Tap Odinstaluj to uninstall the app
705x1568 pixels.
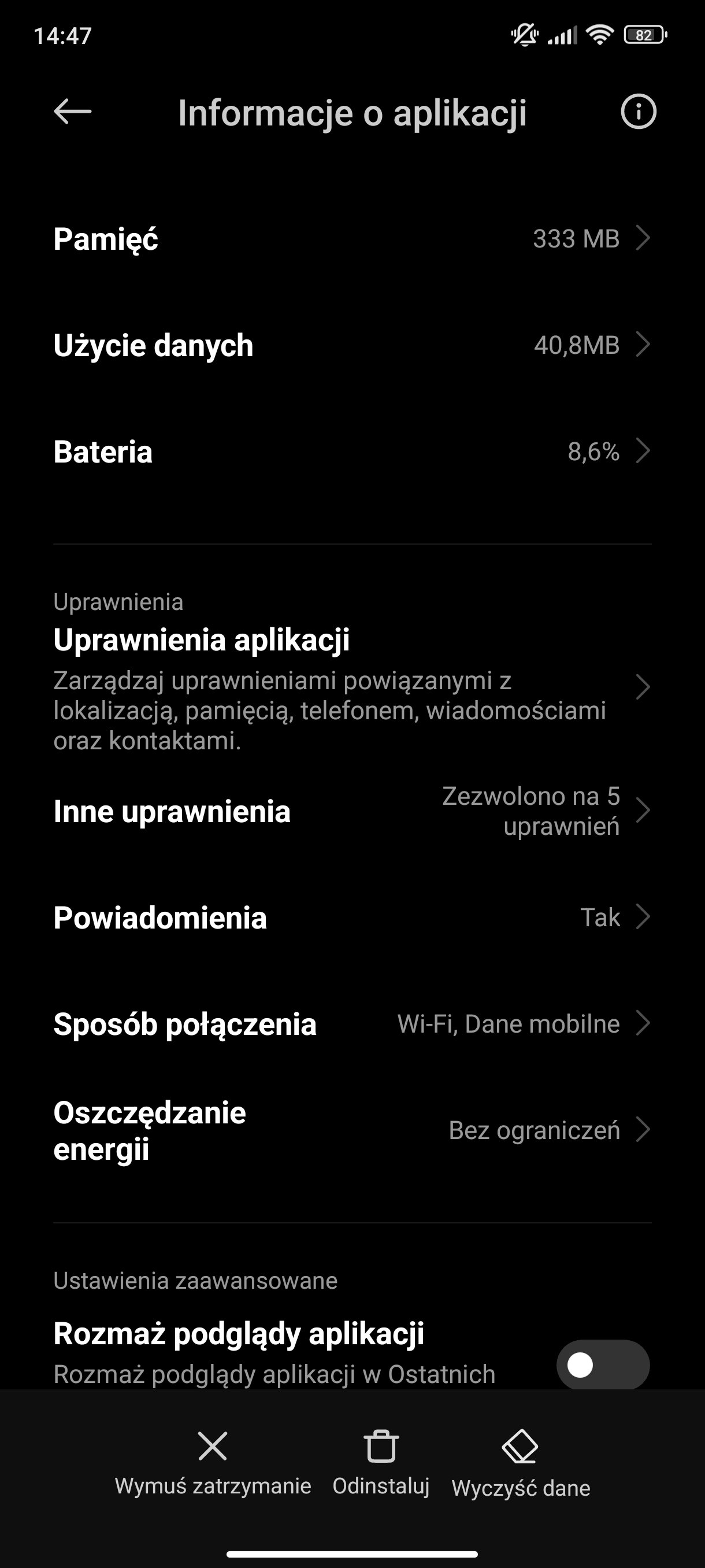381,1463
